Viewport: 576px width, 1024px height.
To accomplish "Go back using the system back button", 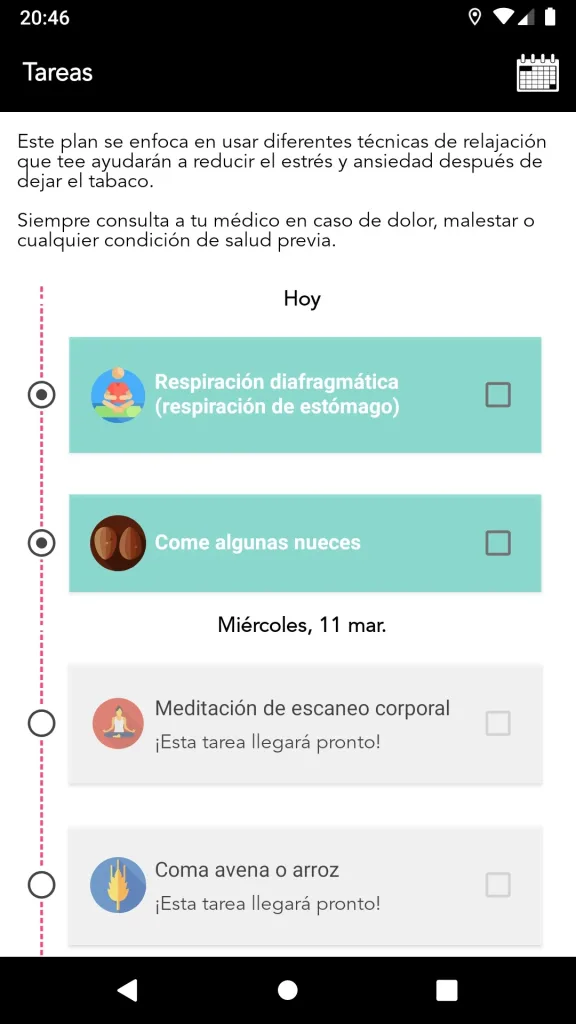I will click(x=128, y=990).
